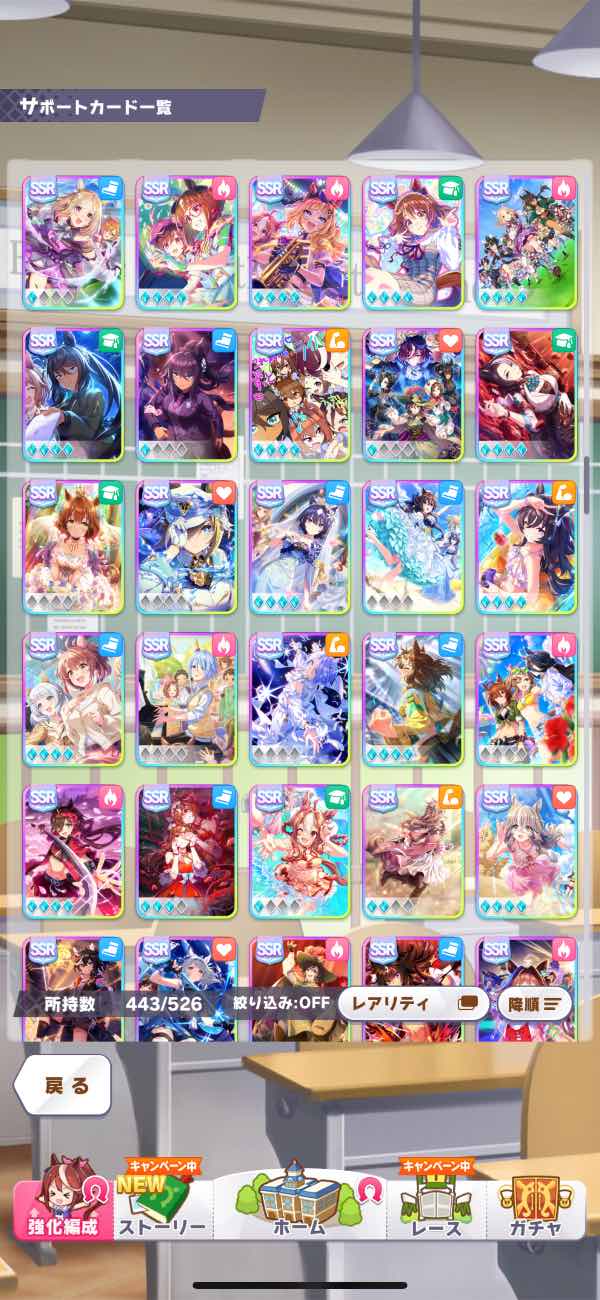The height and width of the screenshot is (1300, 600).
Task: Open the first SSR card in top row
Action: click(x=73, y=243)
